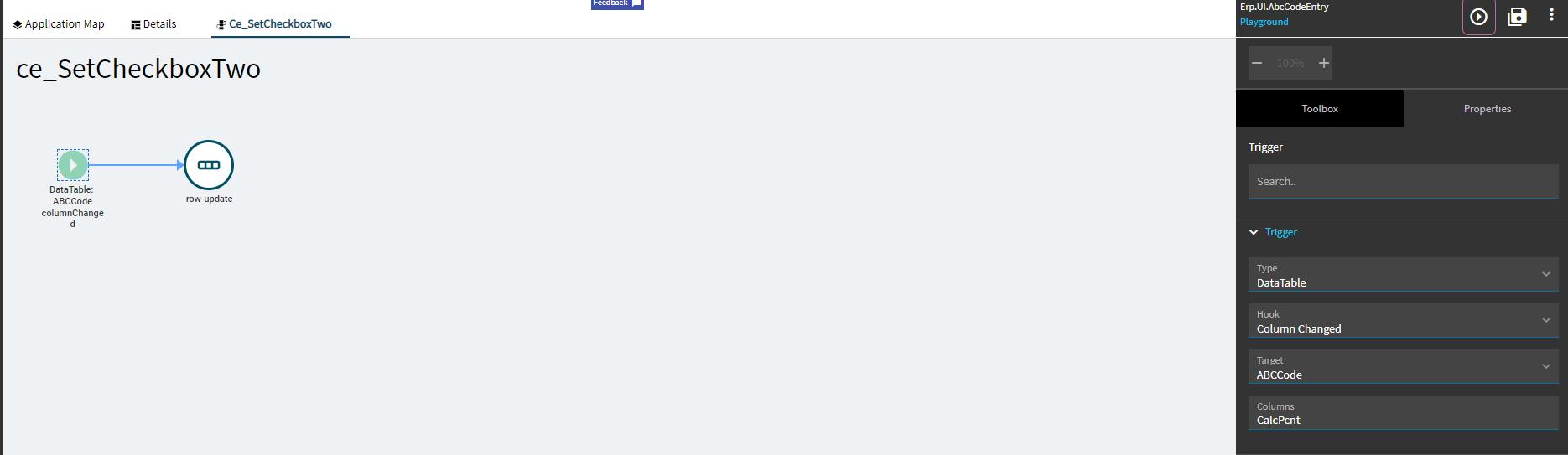Focus the Trigger search field
This screenshot has width=1568, height=455.
click(x=1403, y=181)
